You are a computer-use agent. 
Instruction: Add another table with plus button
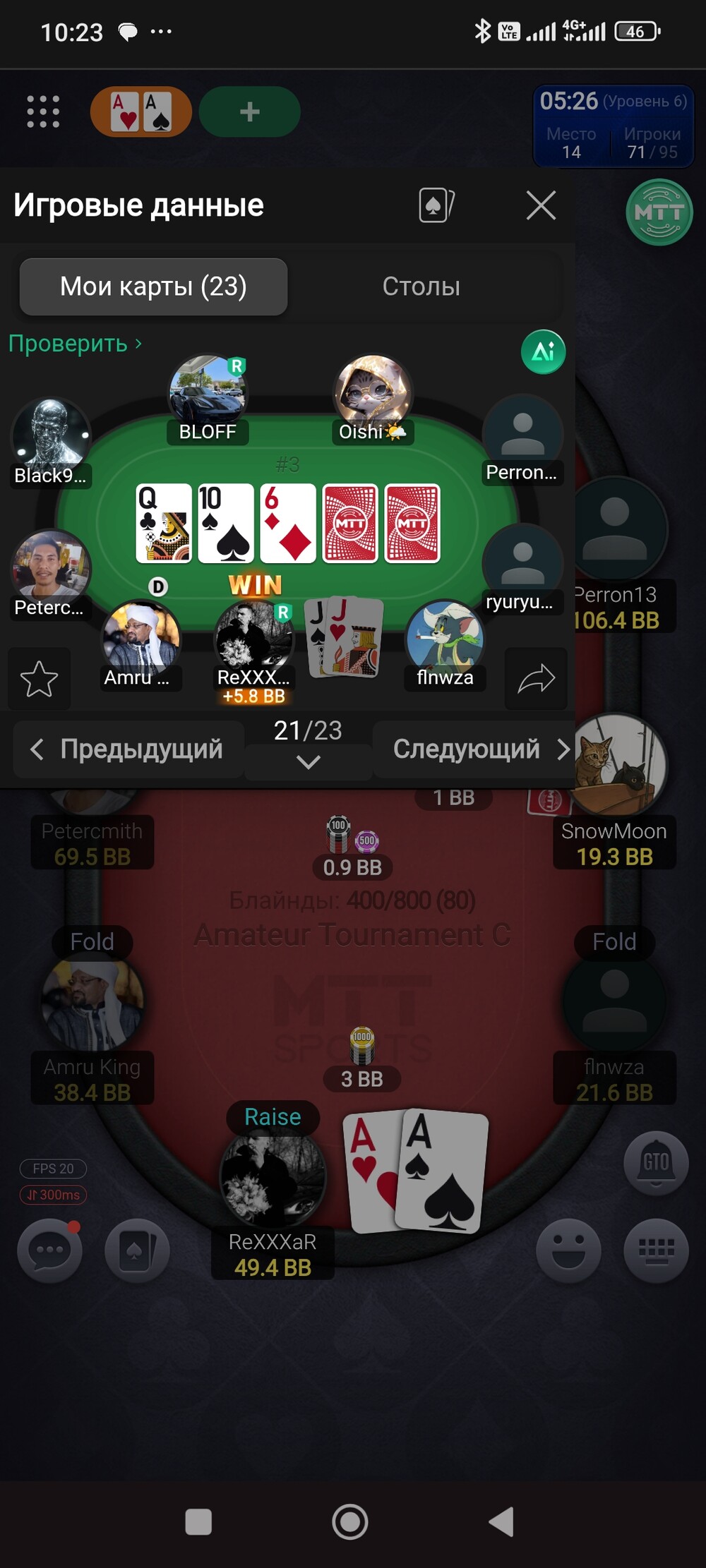tap(249, 111)
